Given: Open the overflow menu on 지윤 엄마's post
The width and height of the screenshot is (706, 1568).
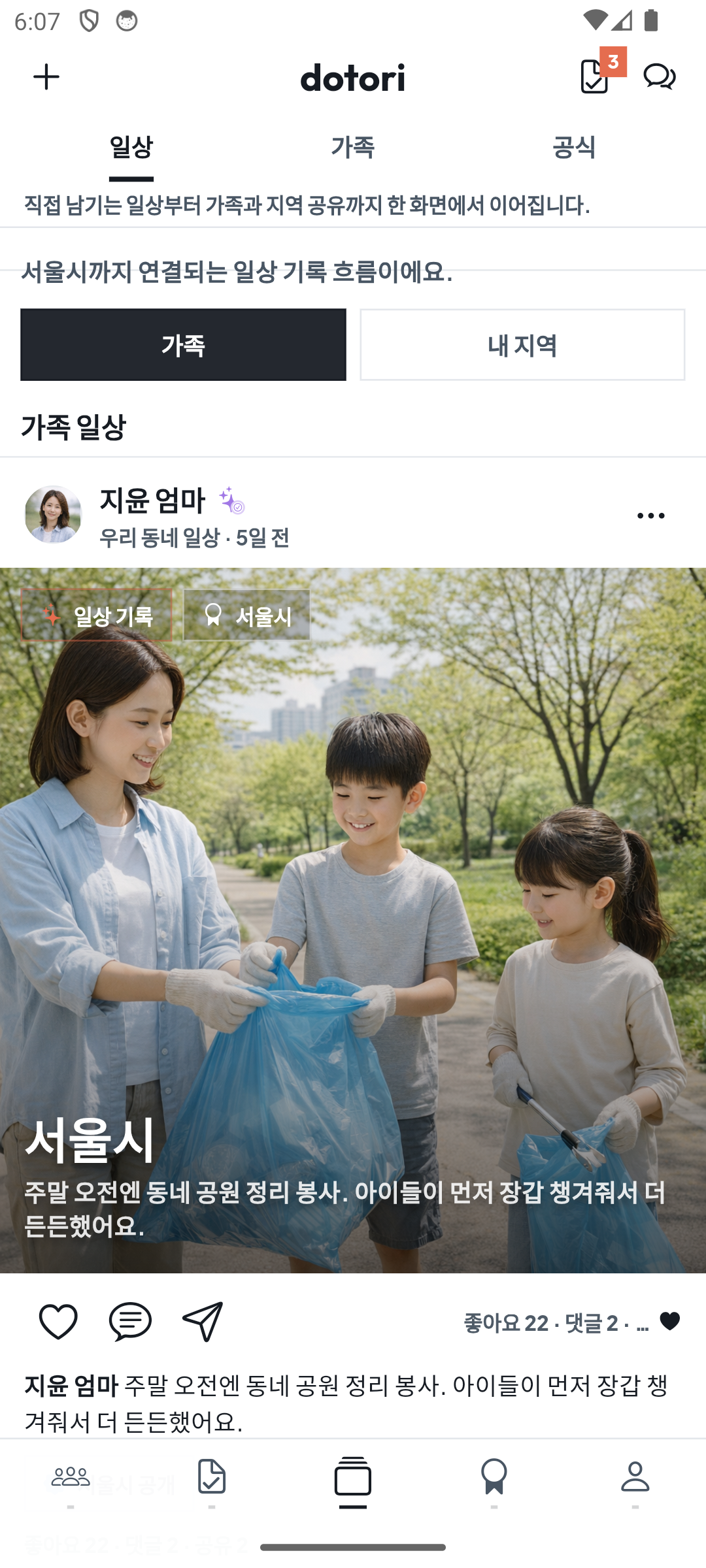Looking at the screenshot, I should (x=650, y=515).
